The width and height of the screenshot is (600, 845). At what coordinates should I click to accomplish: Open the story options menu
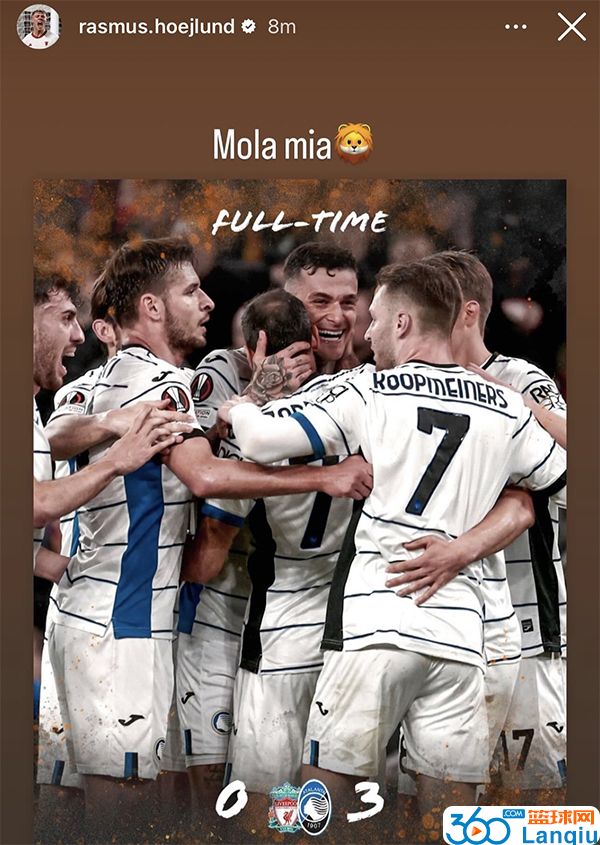(516, 27)
